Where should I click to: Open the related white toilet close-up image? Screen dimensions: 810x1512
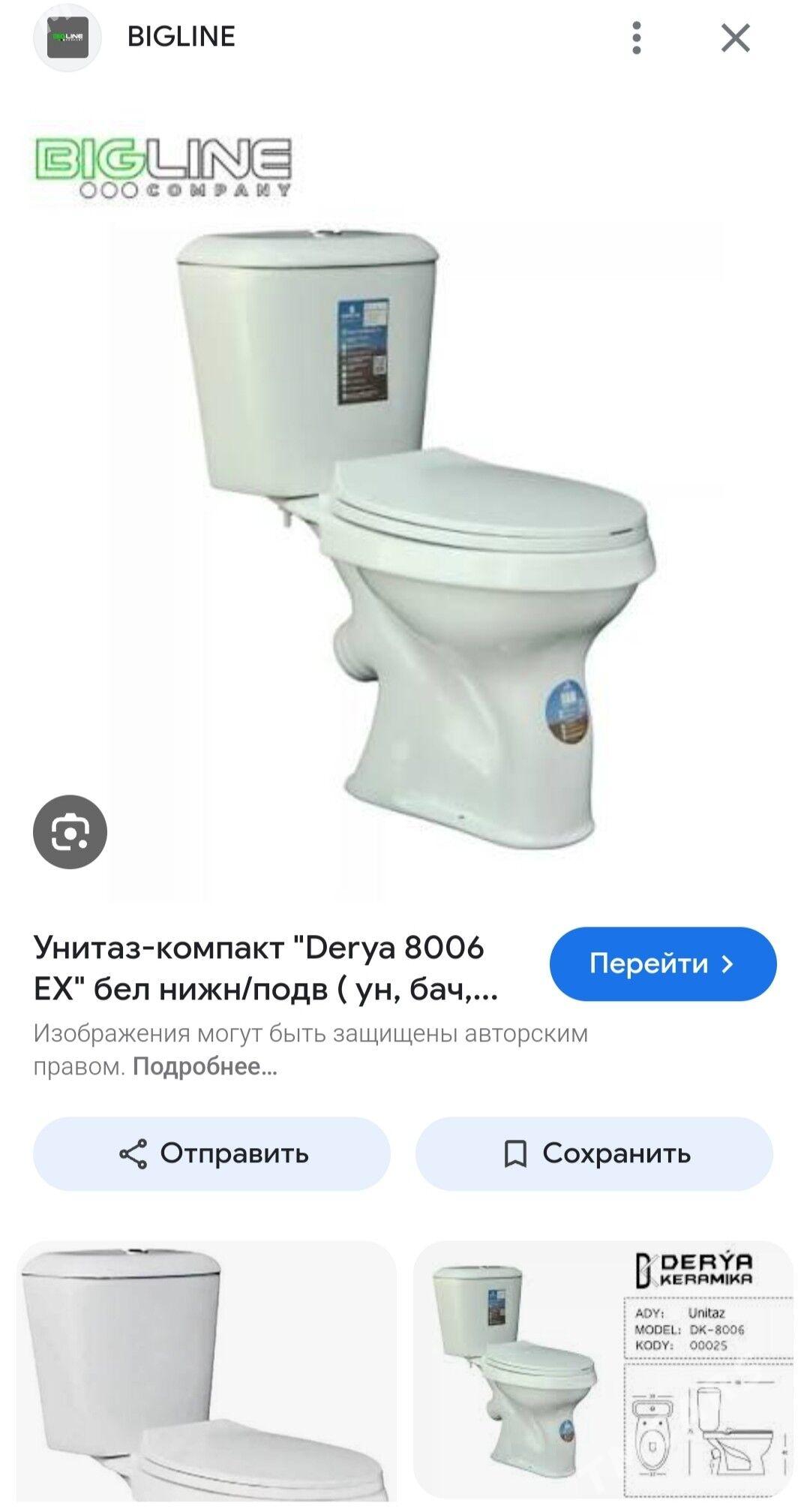click(206, 1373)
